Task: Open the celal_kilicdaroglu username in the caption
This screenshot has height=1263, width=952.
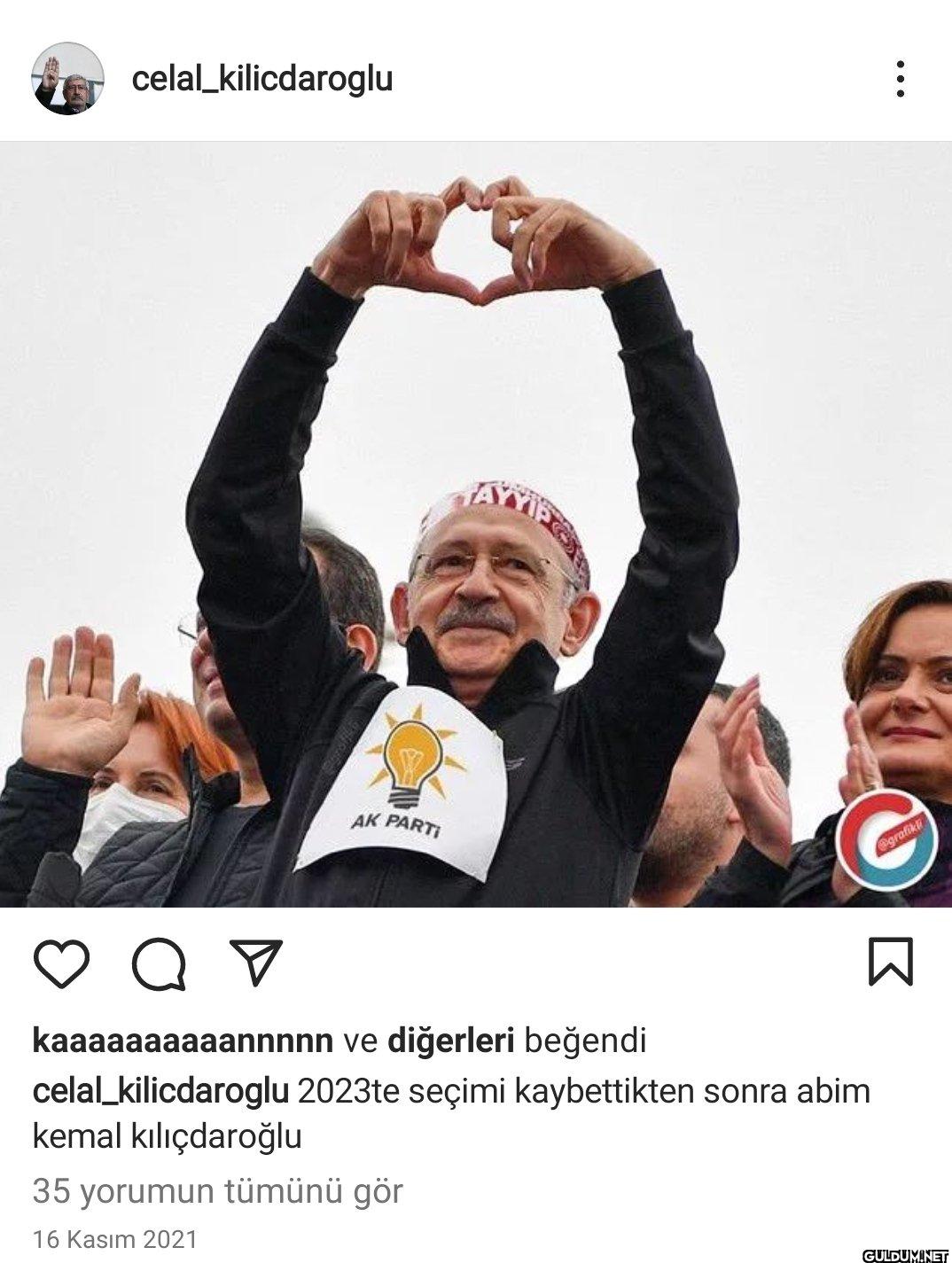Action: (x=160, y=1091)
